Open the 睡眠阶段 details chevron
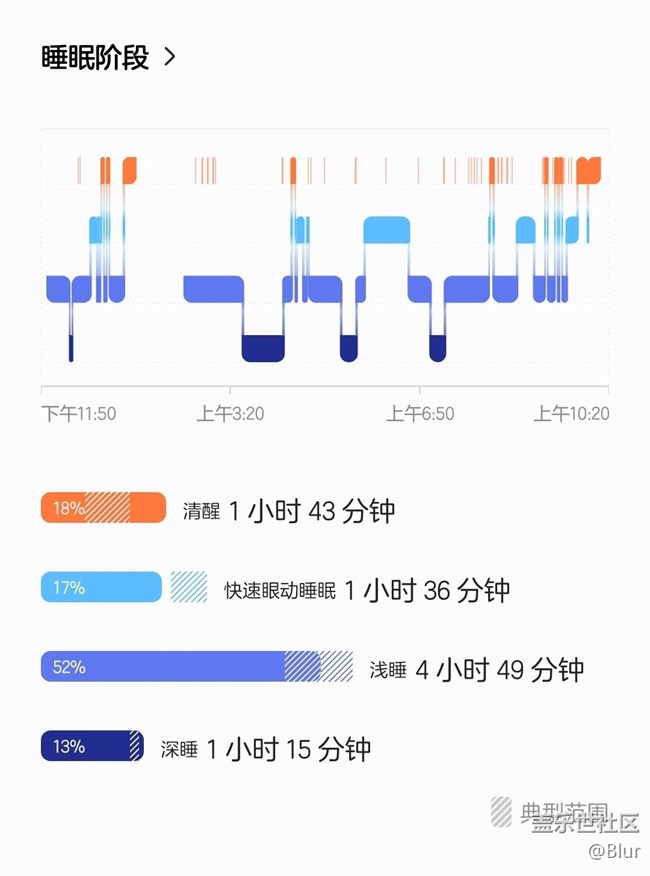This screenshot has width=650, height=876. click(169, 58)
